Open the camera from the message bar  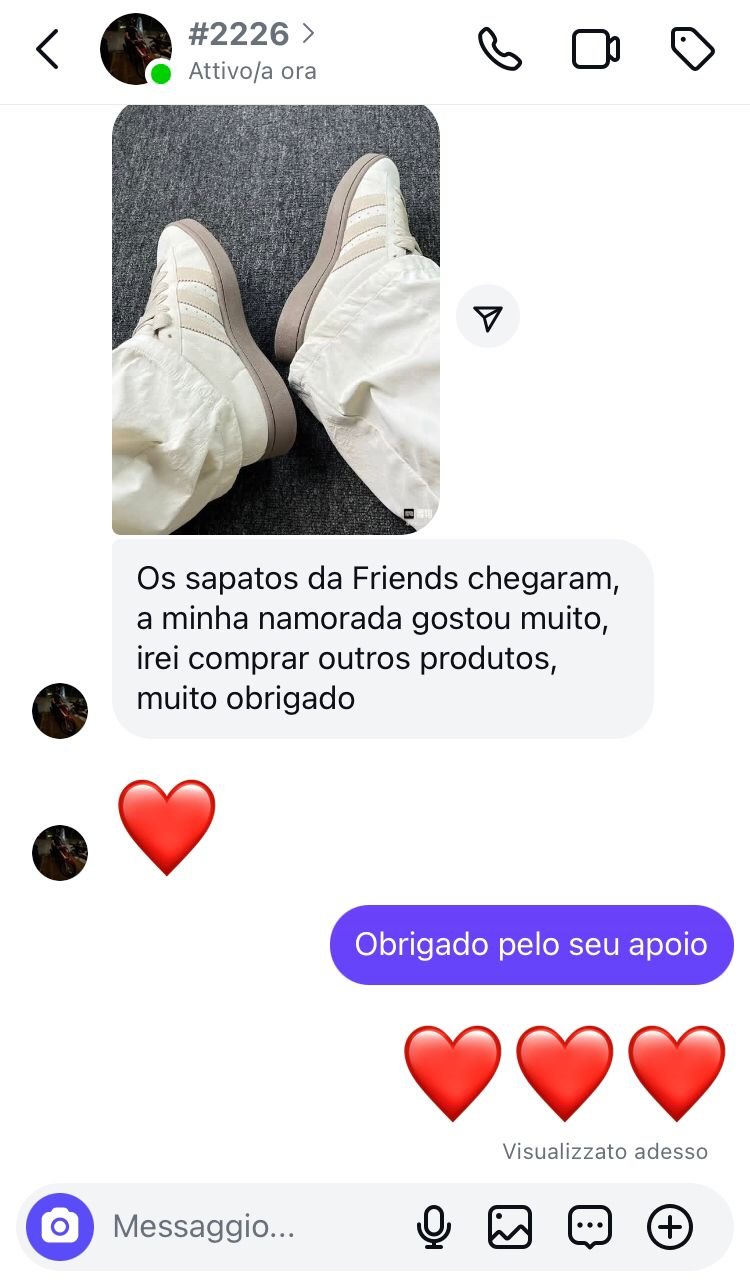pos(60,1226)
